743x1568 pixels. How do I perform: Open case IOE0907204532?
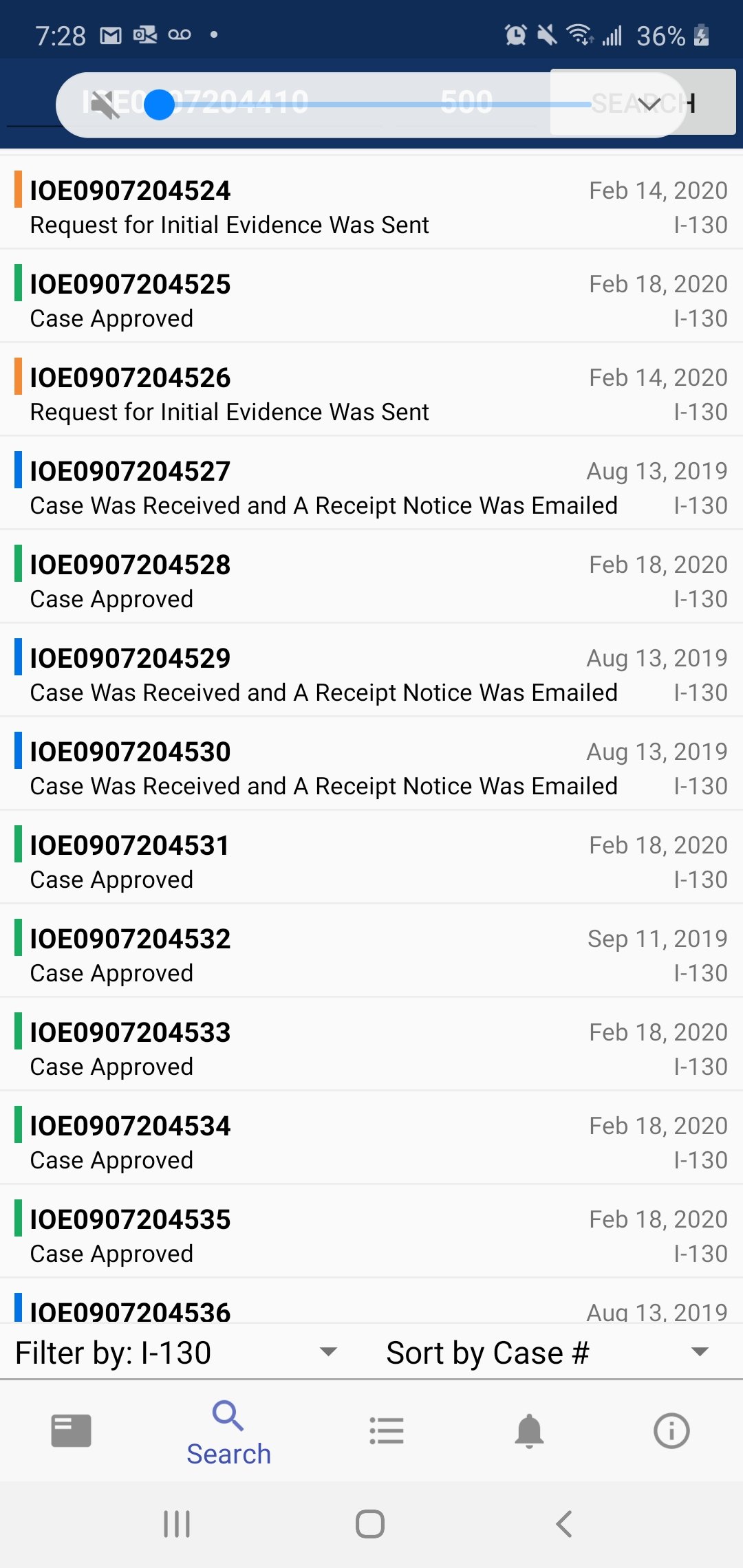point(371,951)
